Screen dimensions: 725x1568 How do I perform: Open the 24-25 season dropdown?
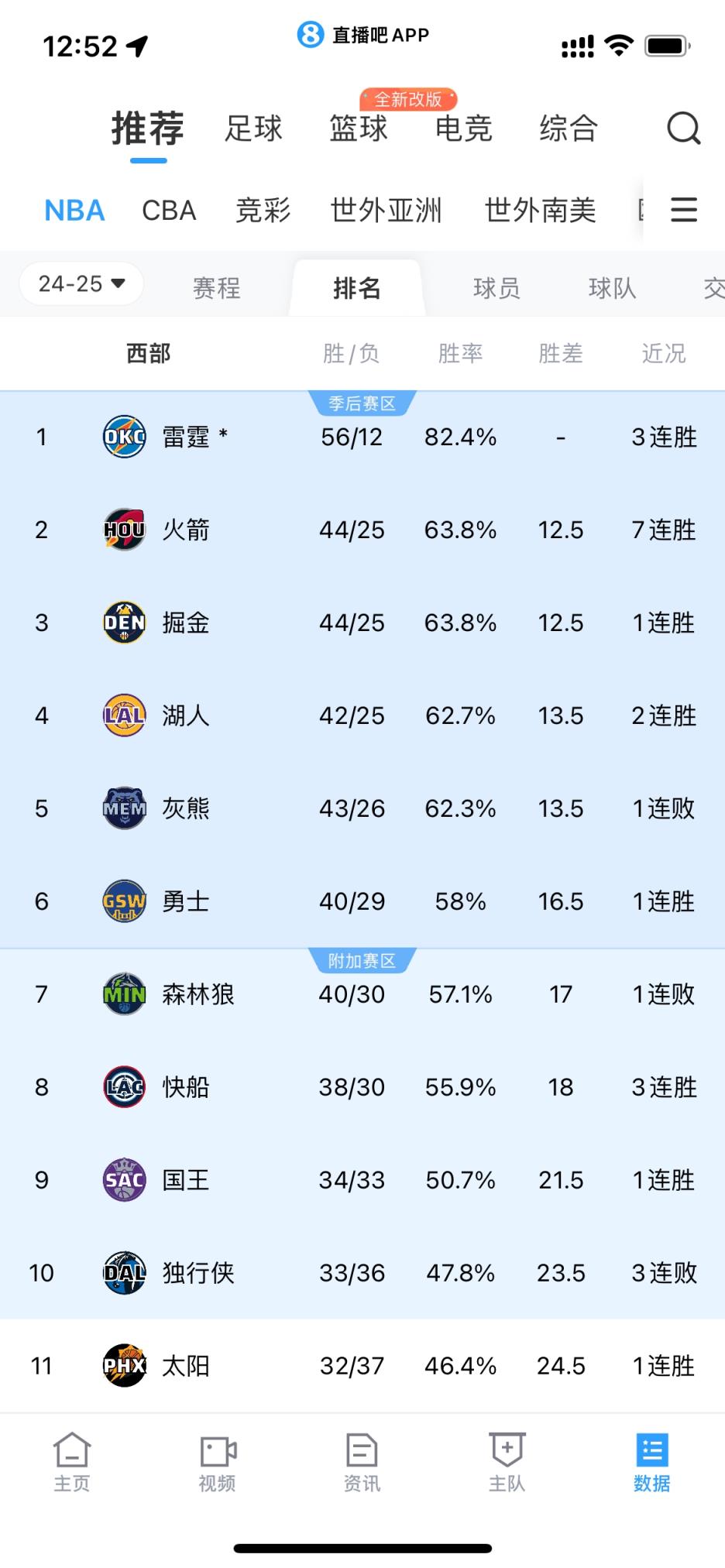pos(81,284)
